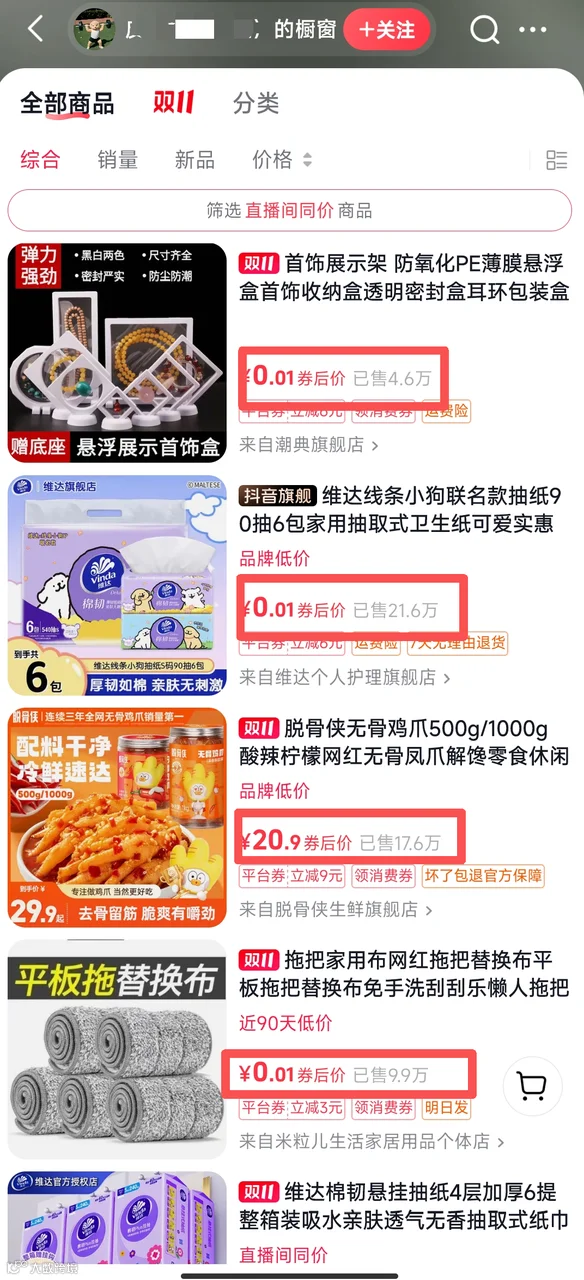Sort products by 新品

coord(195,160)
